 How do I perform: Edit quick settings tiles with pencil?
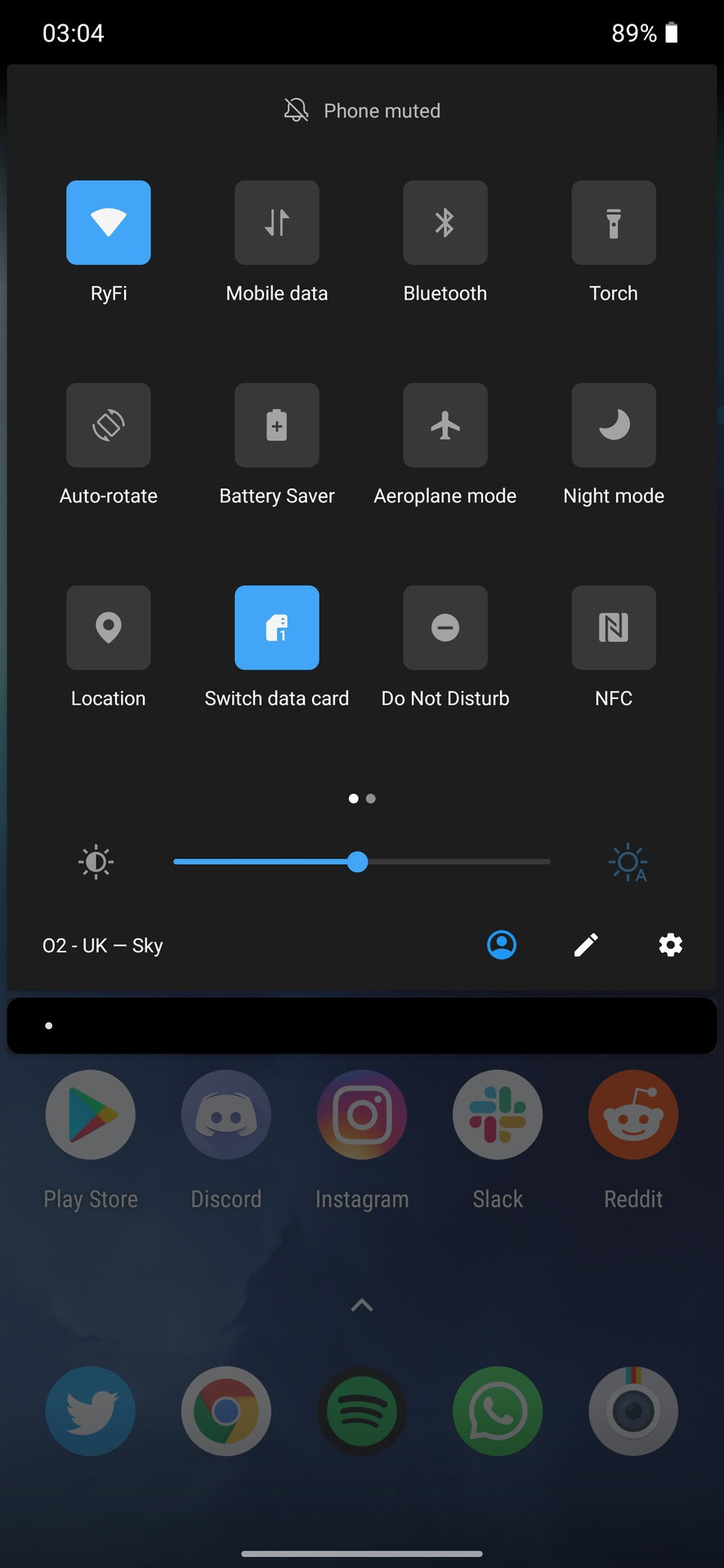(x=586, y=945)
